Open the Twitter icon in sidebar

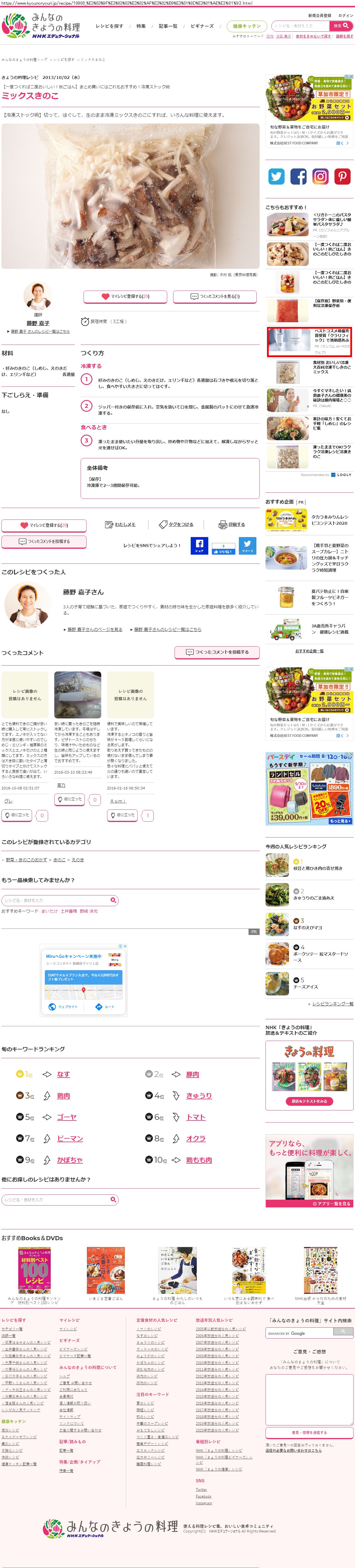pos(276,177)
